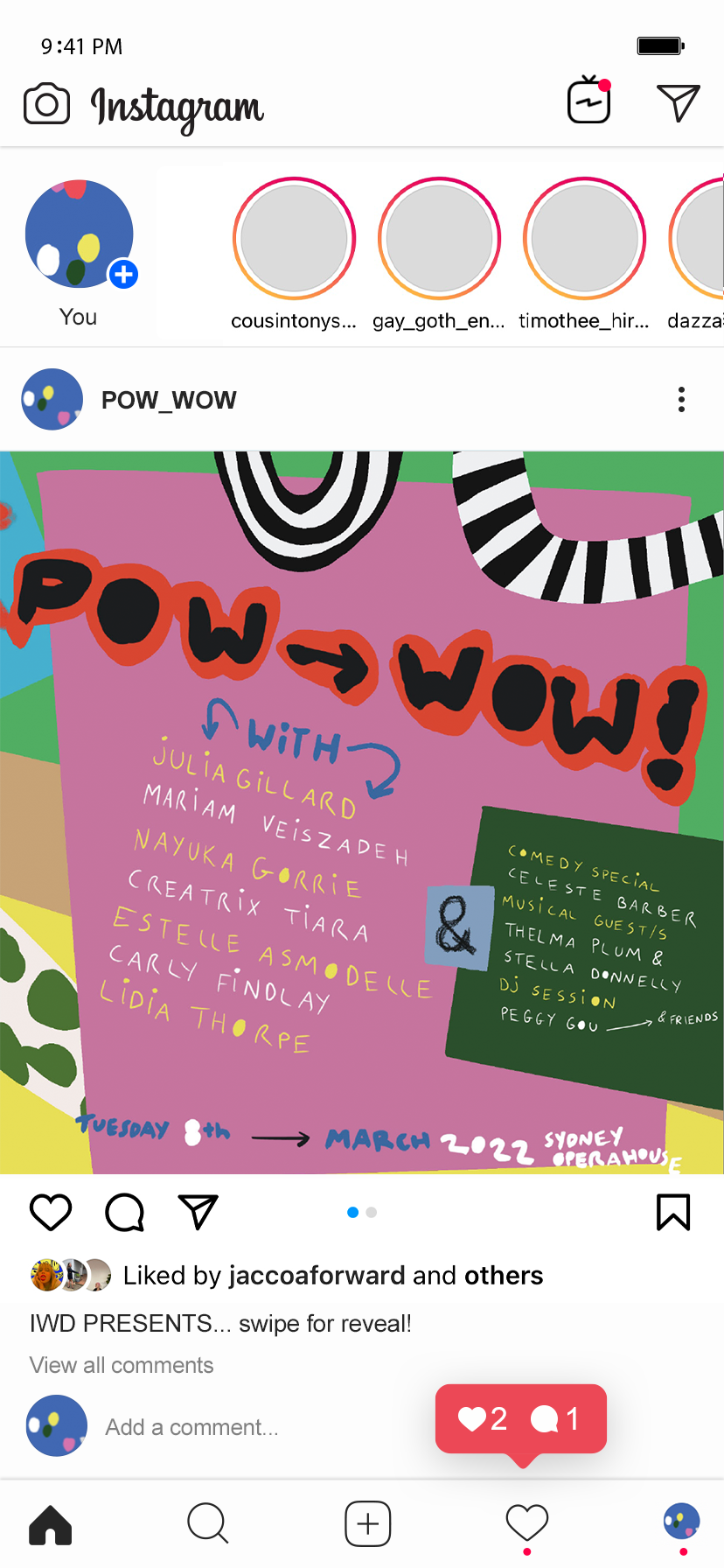View cousintonys story
This screenshot has height=1568, width=724.
coord(294,238)
